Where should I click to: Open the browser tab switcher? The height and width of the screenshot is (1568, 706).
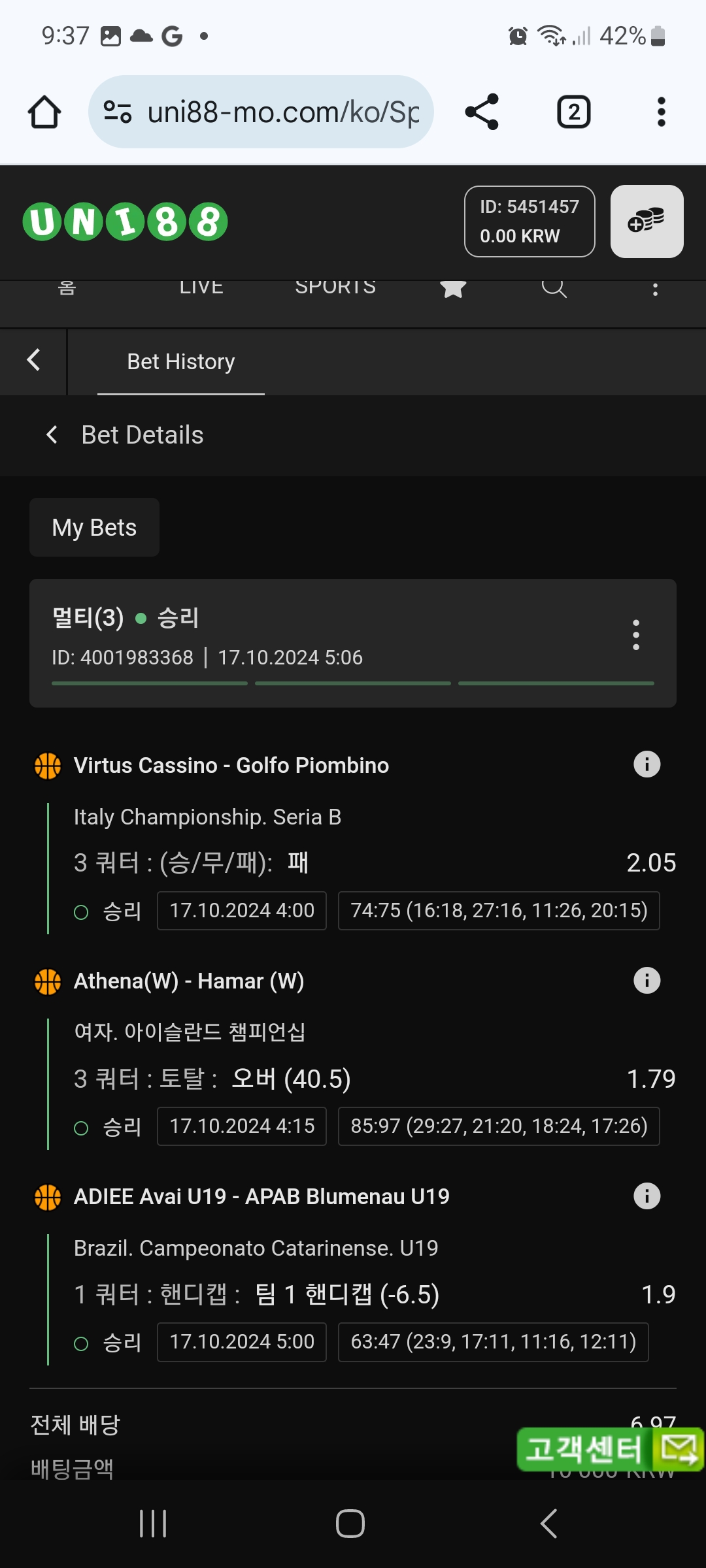[573, 112]
